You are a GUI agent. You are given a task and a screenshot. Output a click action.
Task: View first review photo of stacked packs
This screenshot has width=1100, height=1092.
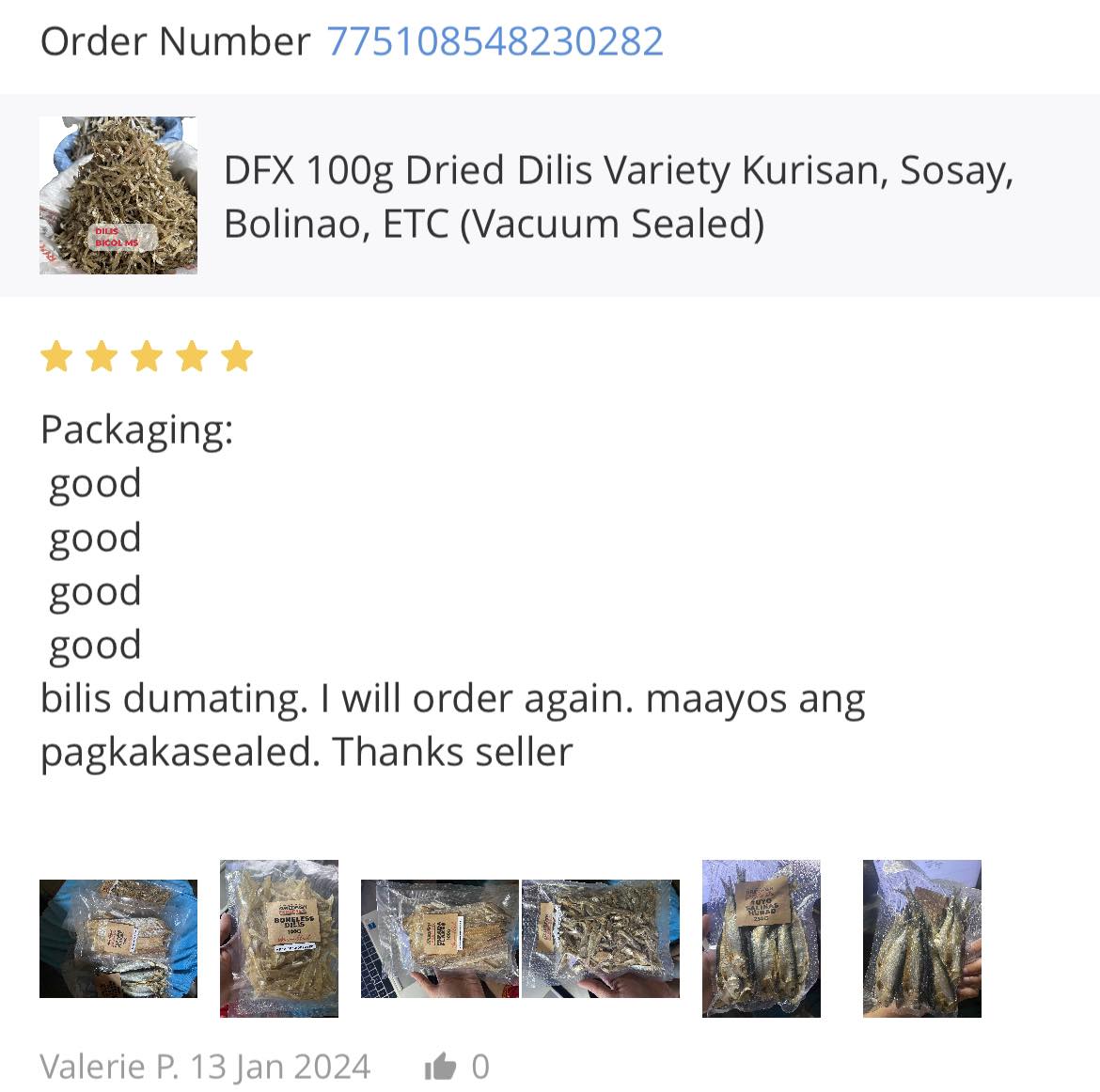(x=118, y=938)
